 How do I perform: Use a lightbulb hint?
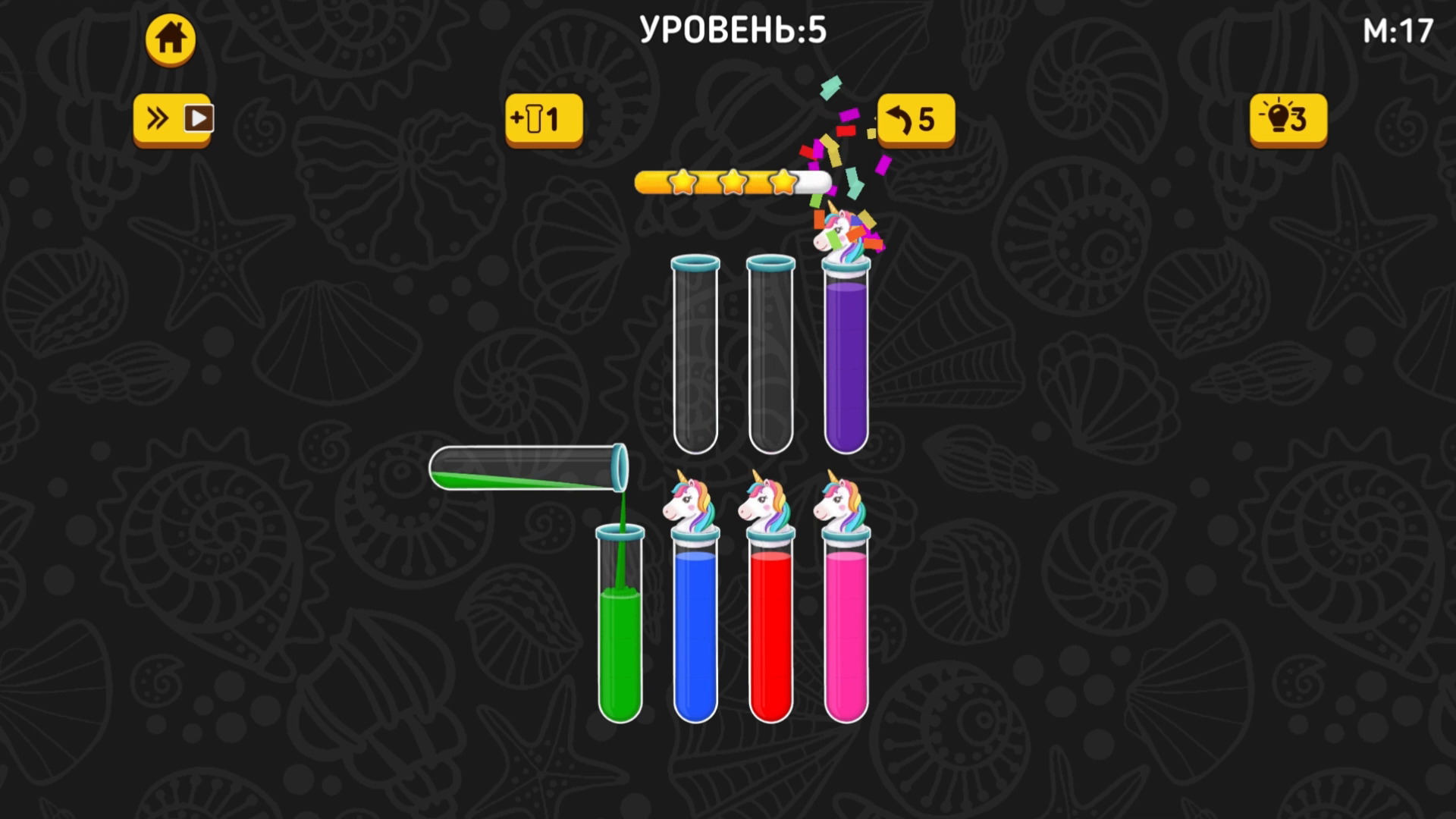(1288, 119)
